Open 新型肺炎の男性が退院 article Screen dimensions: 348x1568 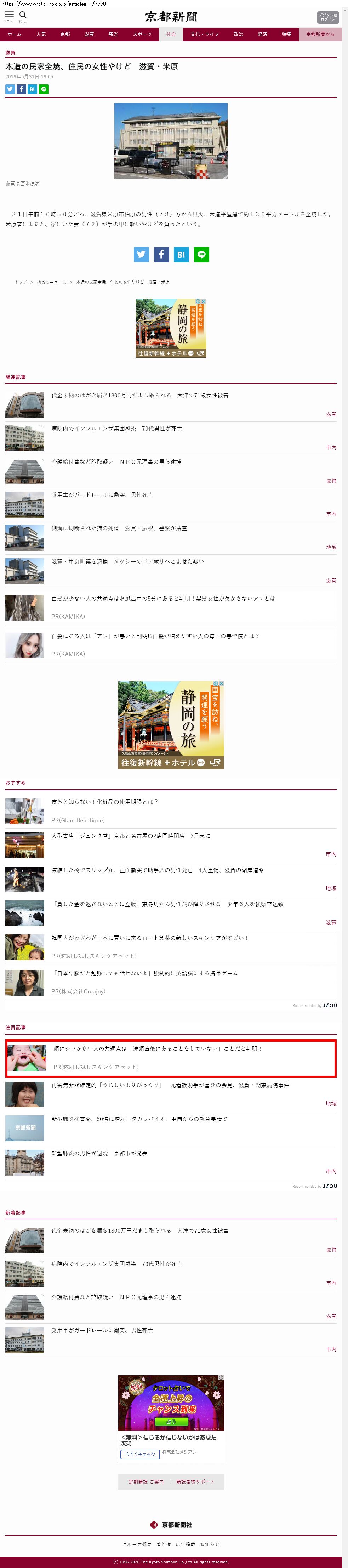pos(99,1153)
